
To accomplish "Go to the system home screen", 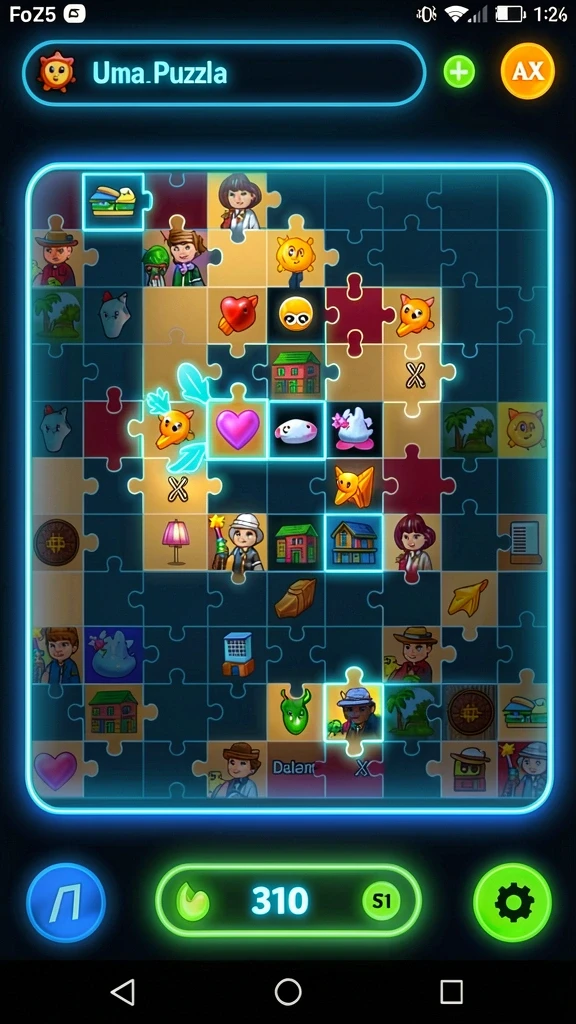I will (x=288, y=991).
